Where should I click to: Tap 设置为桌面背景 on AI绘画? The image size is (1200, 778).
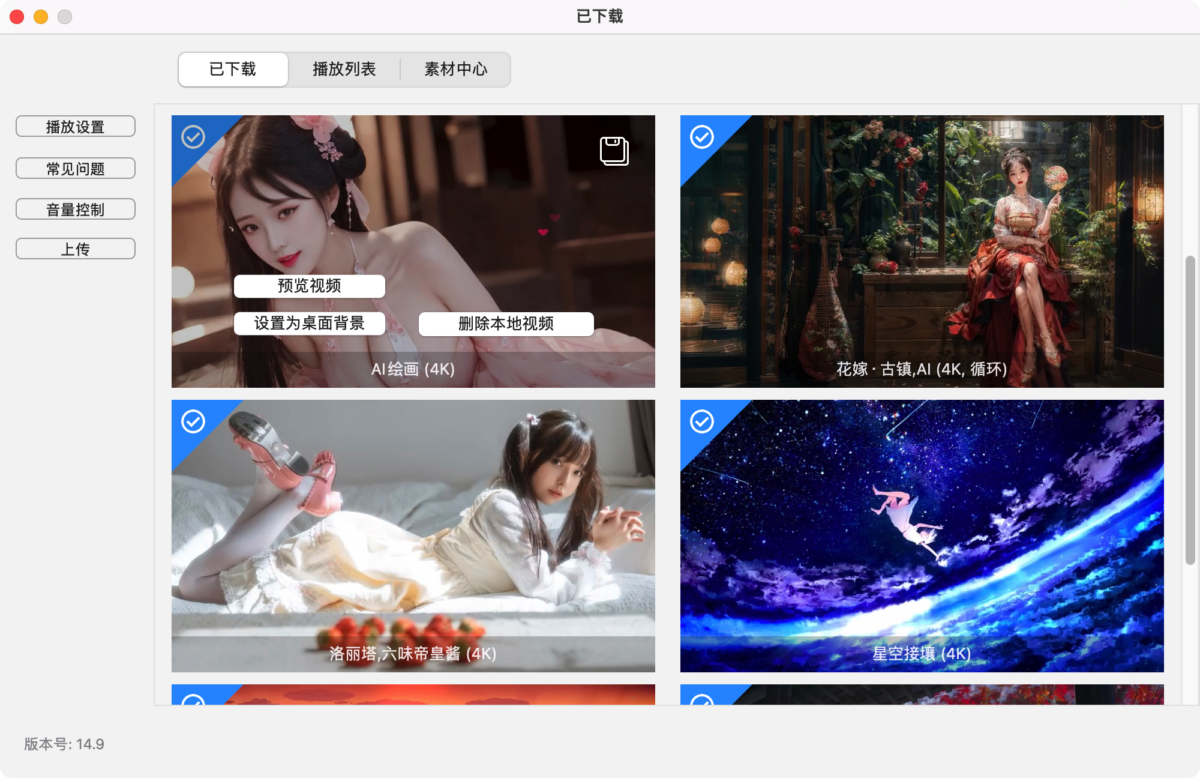pyautogui.click(x=309, y=324)
